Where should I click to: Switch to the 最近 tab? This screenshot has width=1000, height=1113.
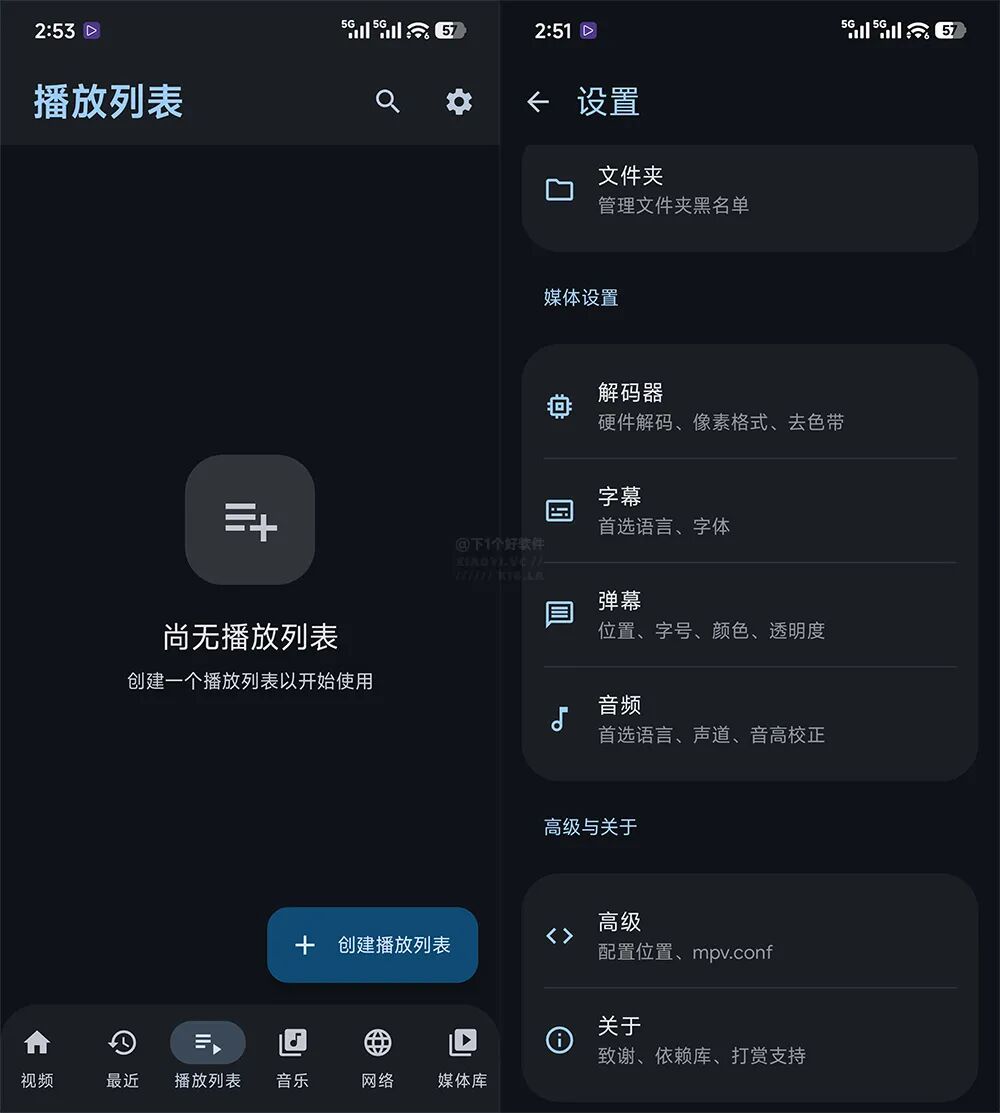click(122, 1058)
